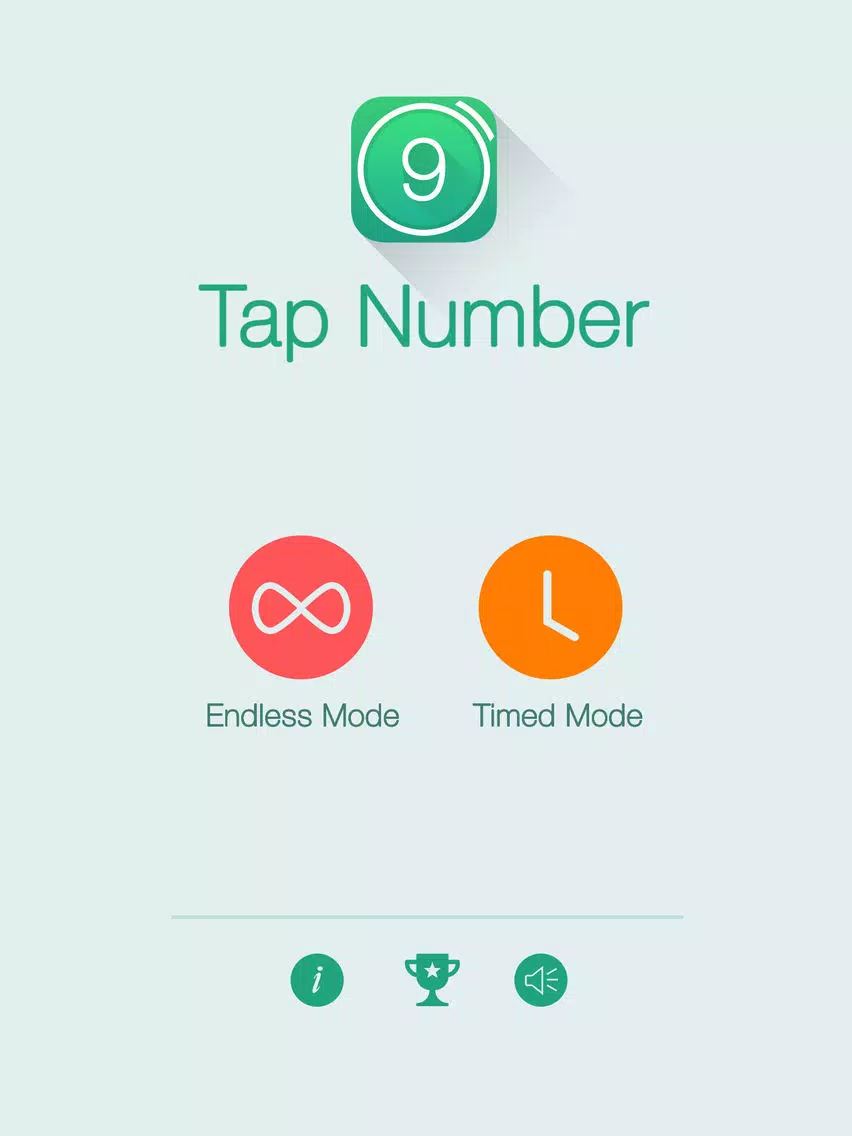This screenshot has width=852, height=1136.
Task: Start Timed Mode with the clock button
Action: point(551,607)
